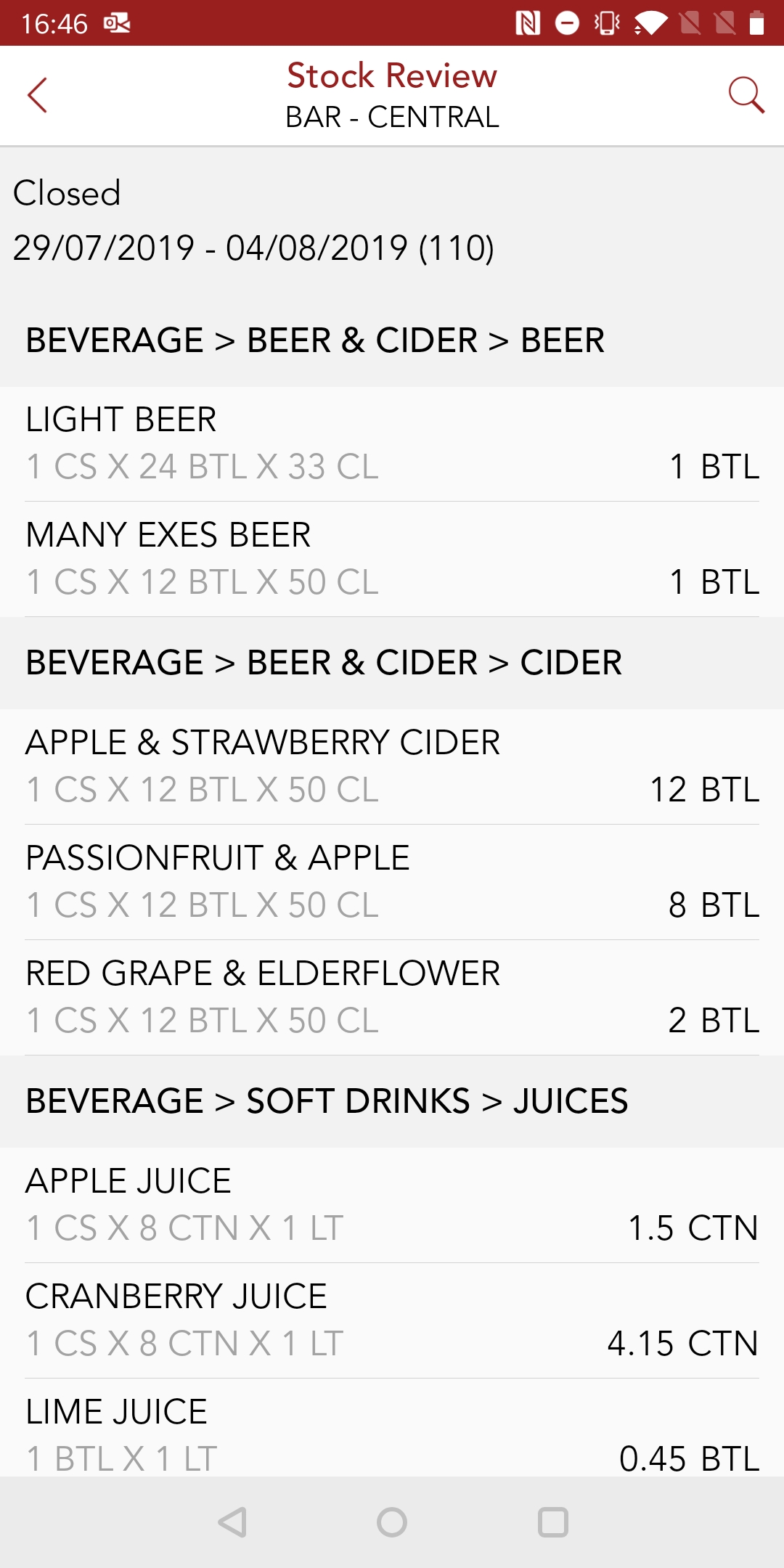Image resolution: width=784 pixels, height=1568 pixels.
Task: Select the MANY EXES BEER row
Action: coord(392,559)
